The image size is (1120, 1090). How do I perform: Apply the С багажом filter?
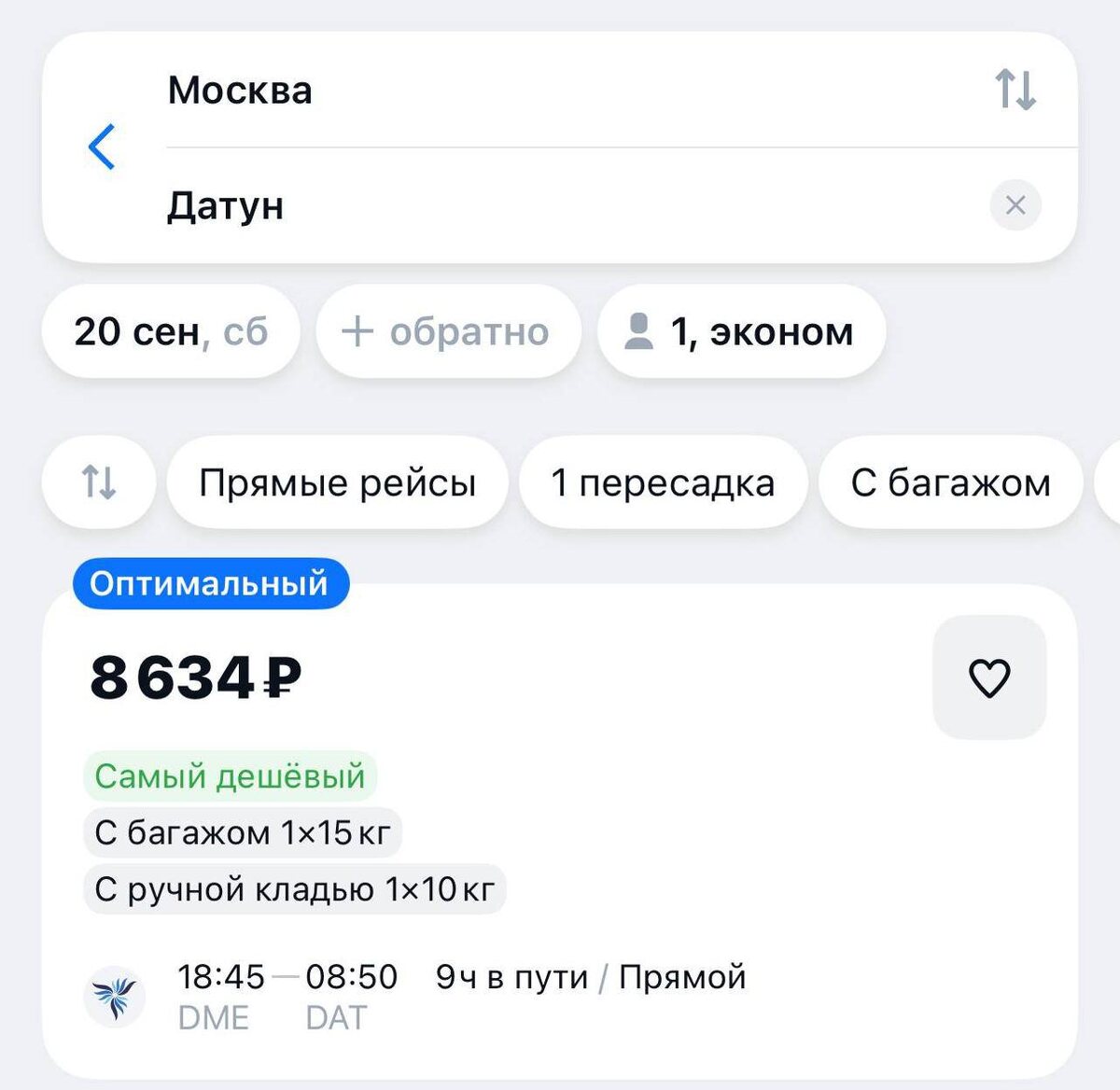950,482
